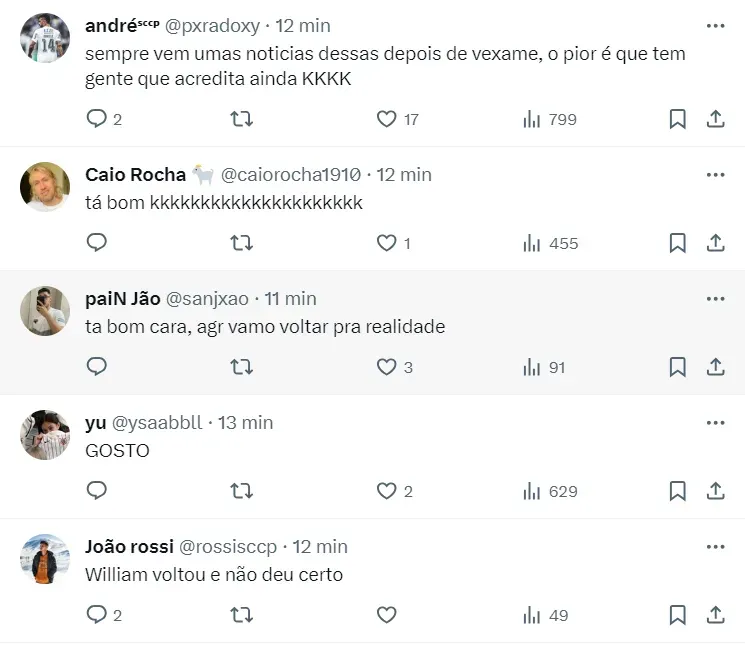Reply to andré's tweet
This screenshot has height=653, width=745.
pos(97,119)
